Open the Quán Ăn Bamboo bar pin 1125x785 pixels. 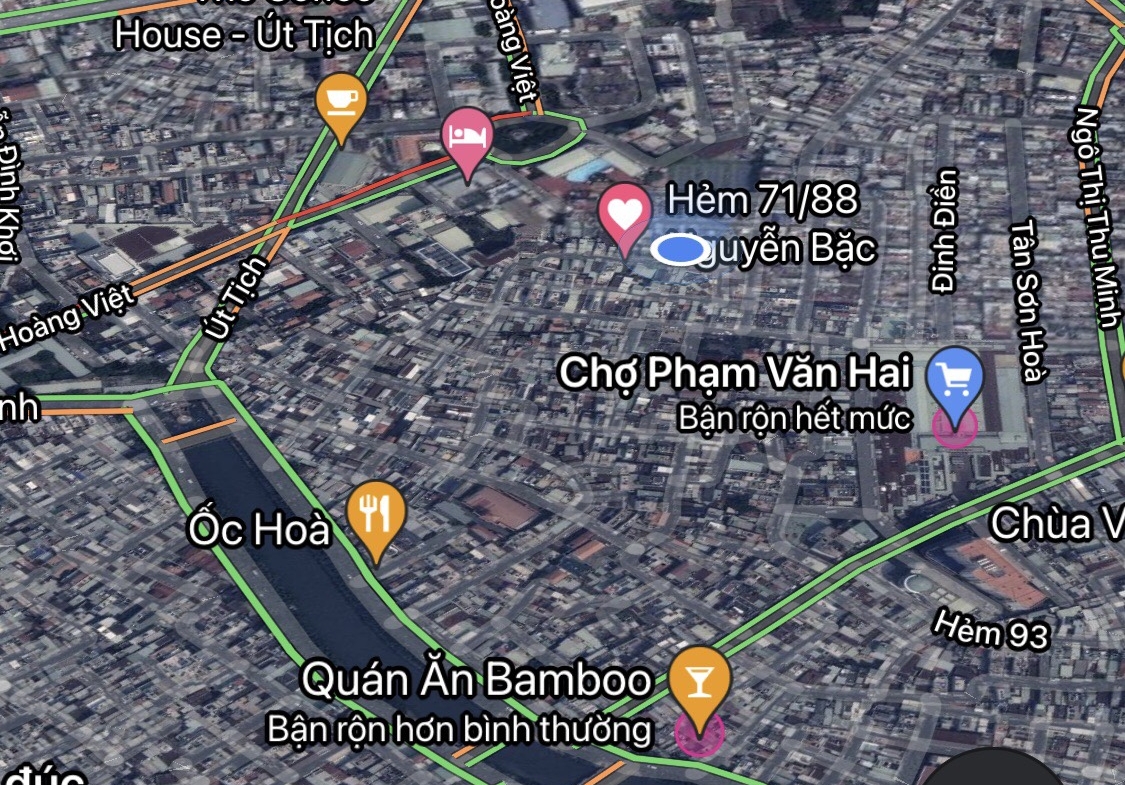point(700,681)
